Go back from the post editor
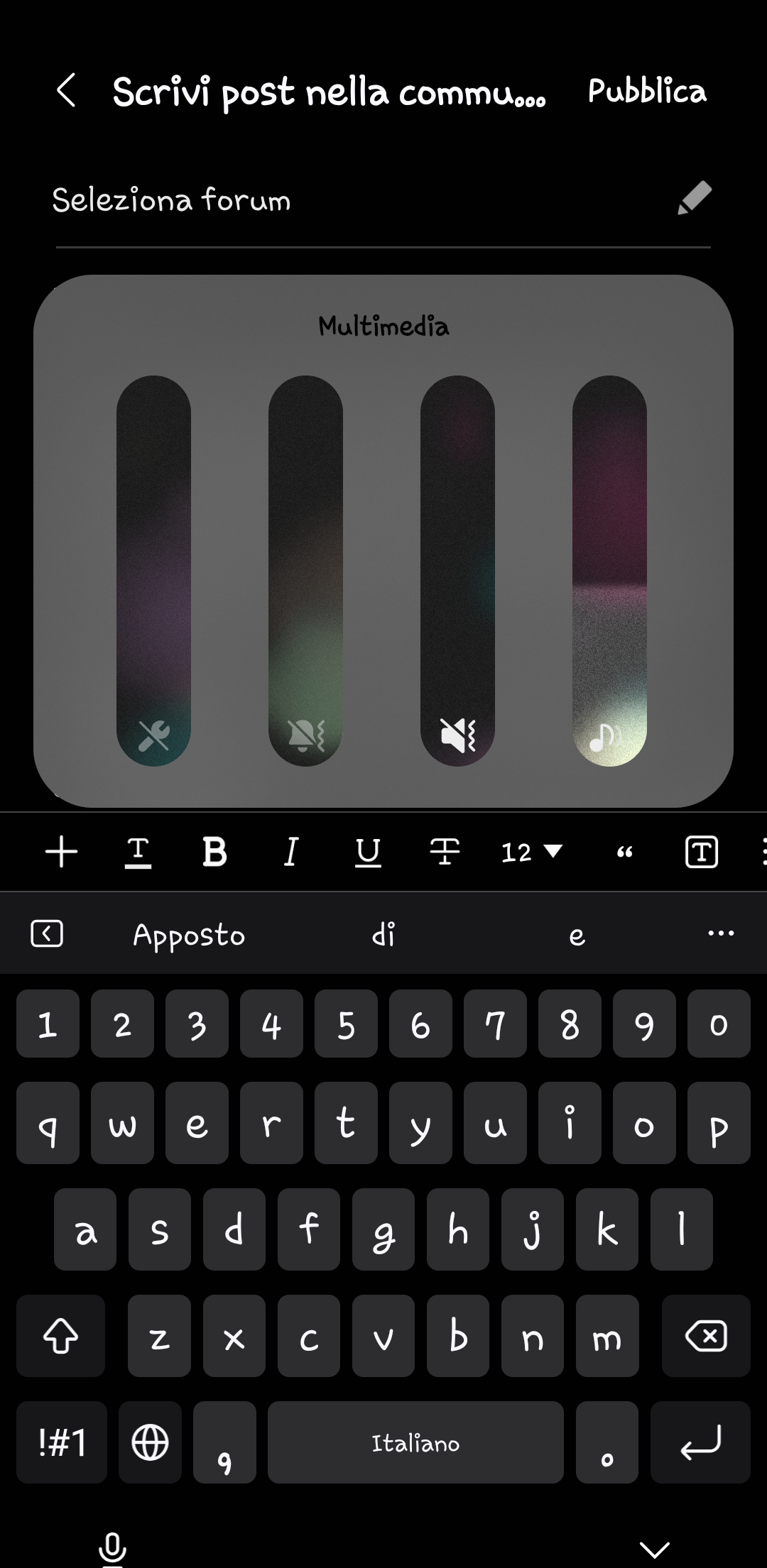This screenshot has height=1568, width=767. click(66, 91)
